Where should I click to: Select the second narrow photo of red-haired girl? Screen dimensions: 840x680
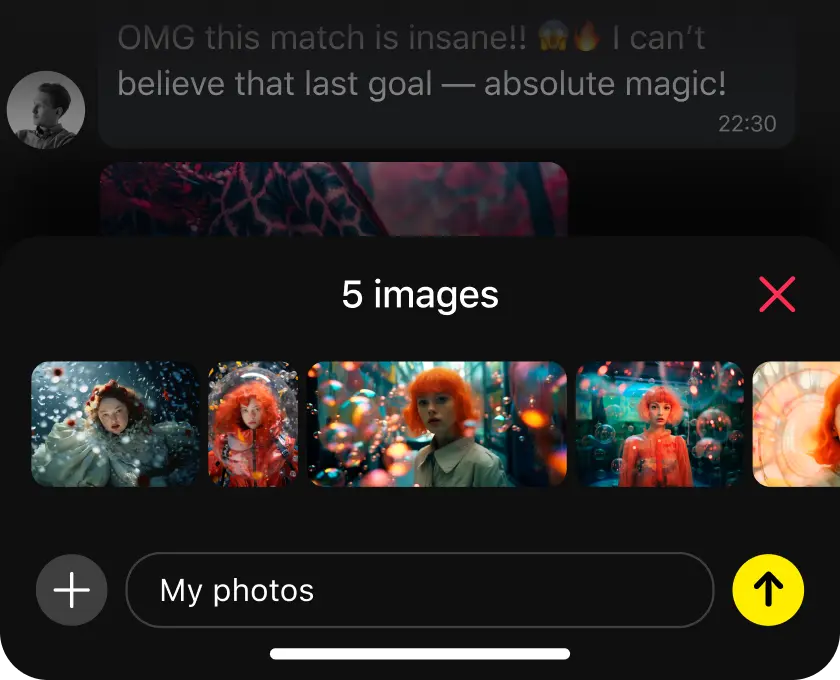pyautogui.click(x=253, y=424)
